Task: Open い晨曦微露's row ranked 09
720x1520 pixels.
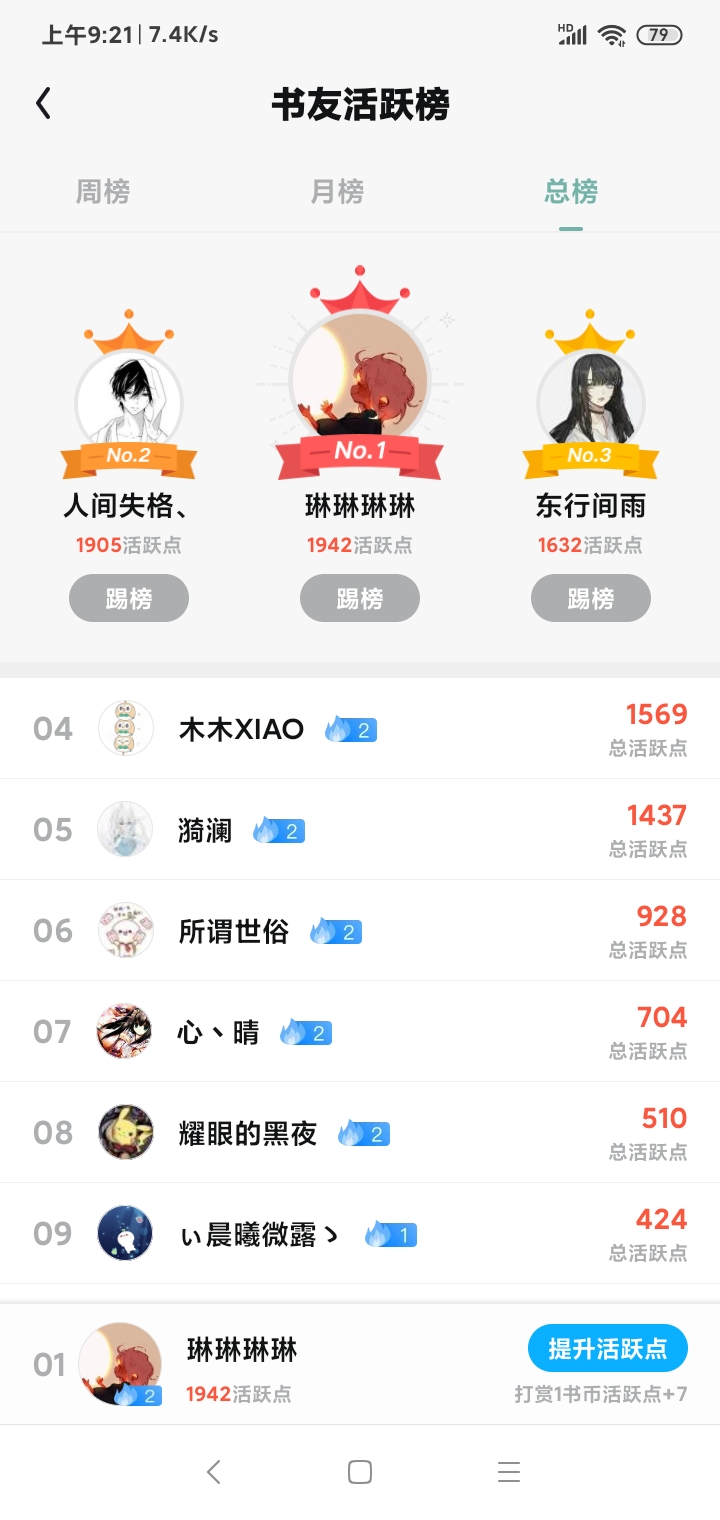Action: (360, 1233)
